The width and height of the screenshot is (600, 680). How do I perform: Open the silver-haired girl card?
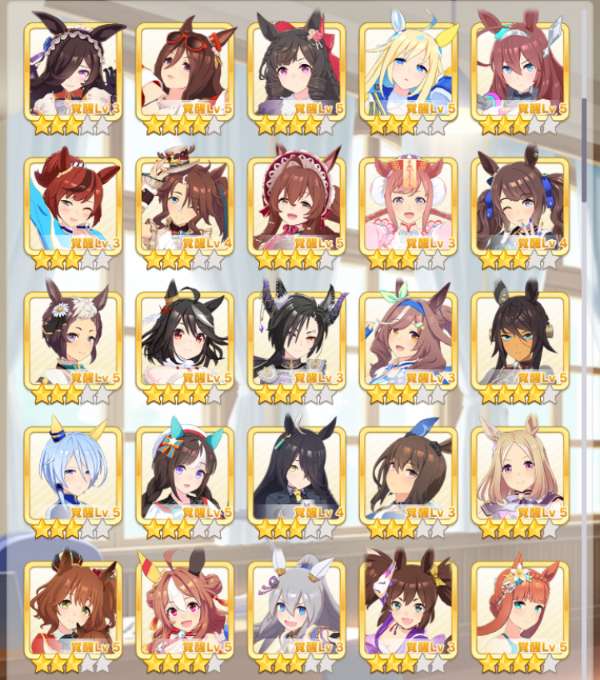(297, 608)
